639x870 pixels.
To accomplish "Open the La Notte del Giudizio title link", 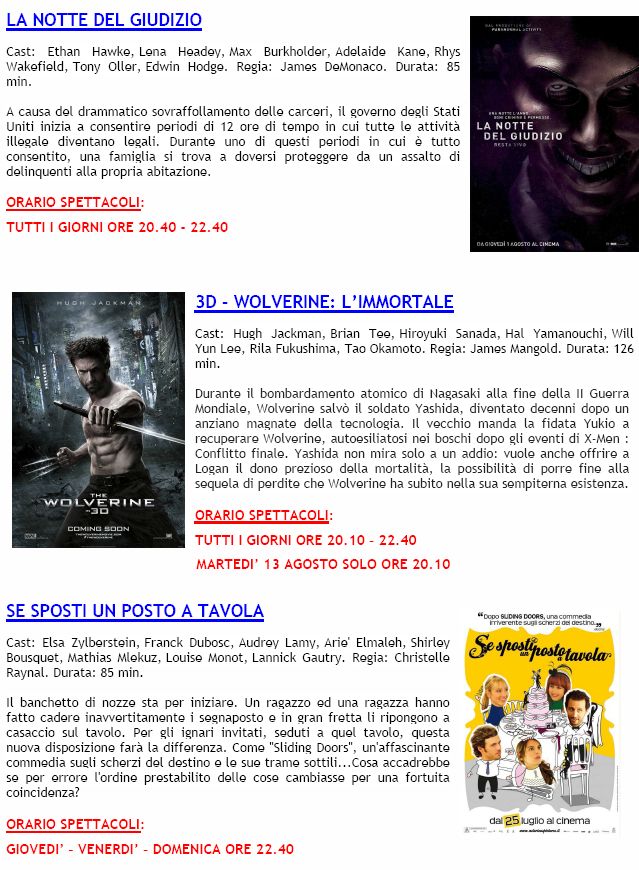I will [104, 20].
